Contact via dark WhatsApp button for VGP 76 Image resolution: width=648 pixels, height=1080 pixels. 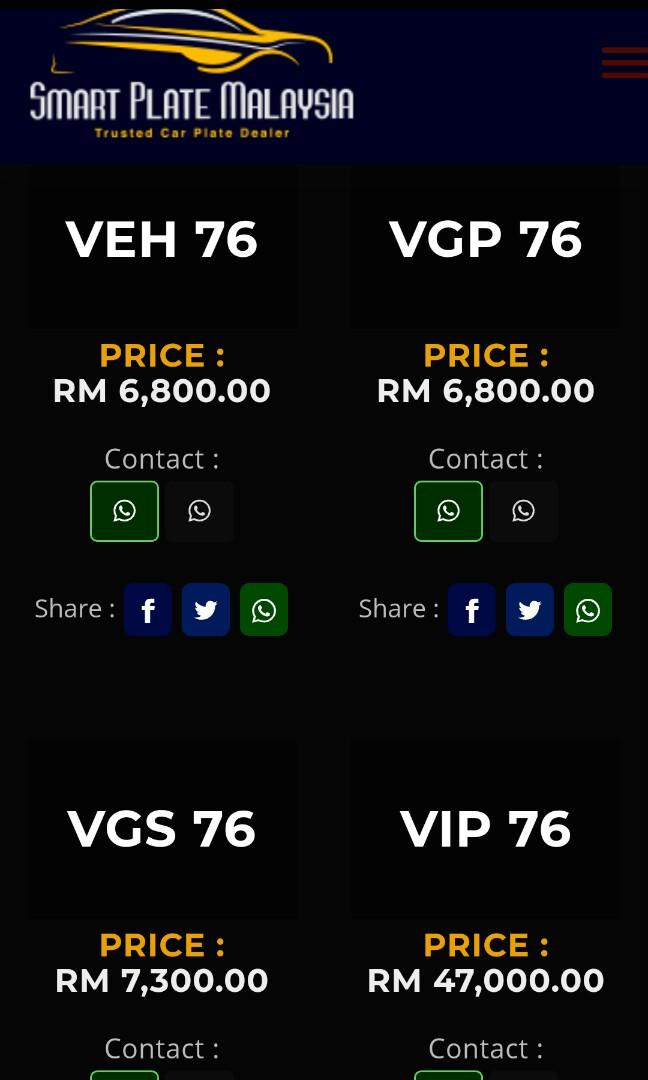click(523, 511)
